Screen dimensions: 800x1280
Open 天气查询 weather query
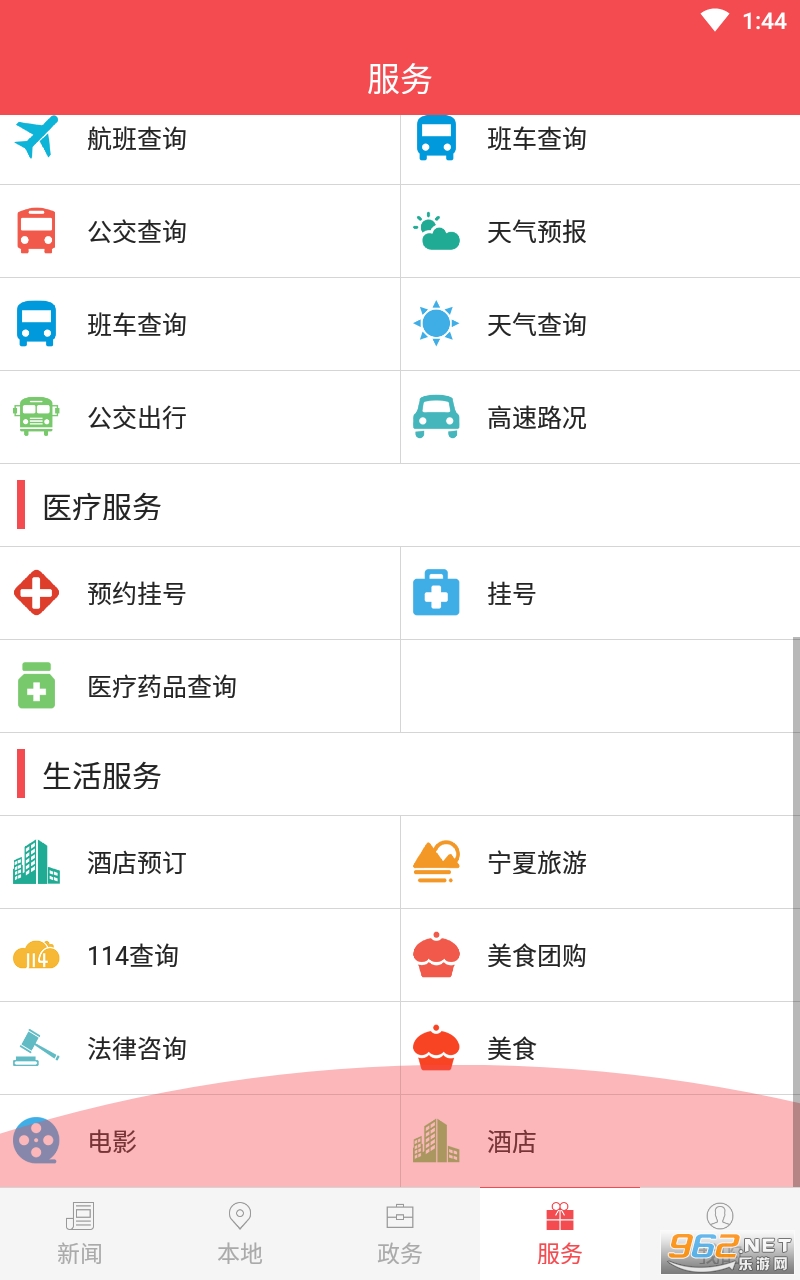click(600, 324)
